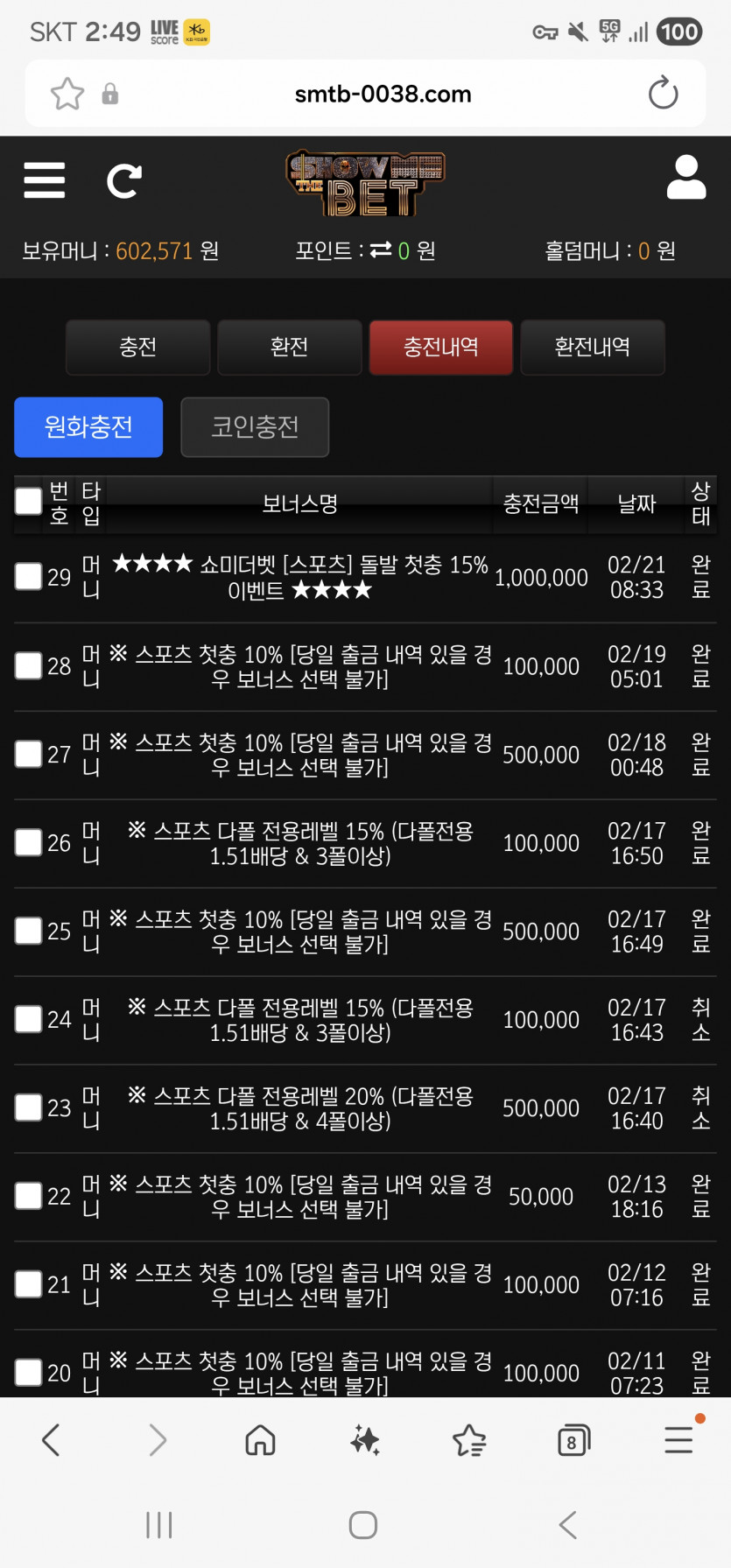
Task: Tick the checkbox for row 22
Action: (29, 1196)
